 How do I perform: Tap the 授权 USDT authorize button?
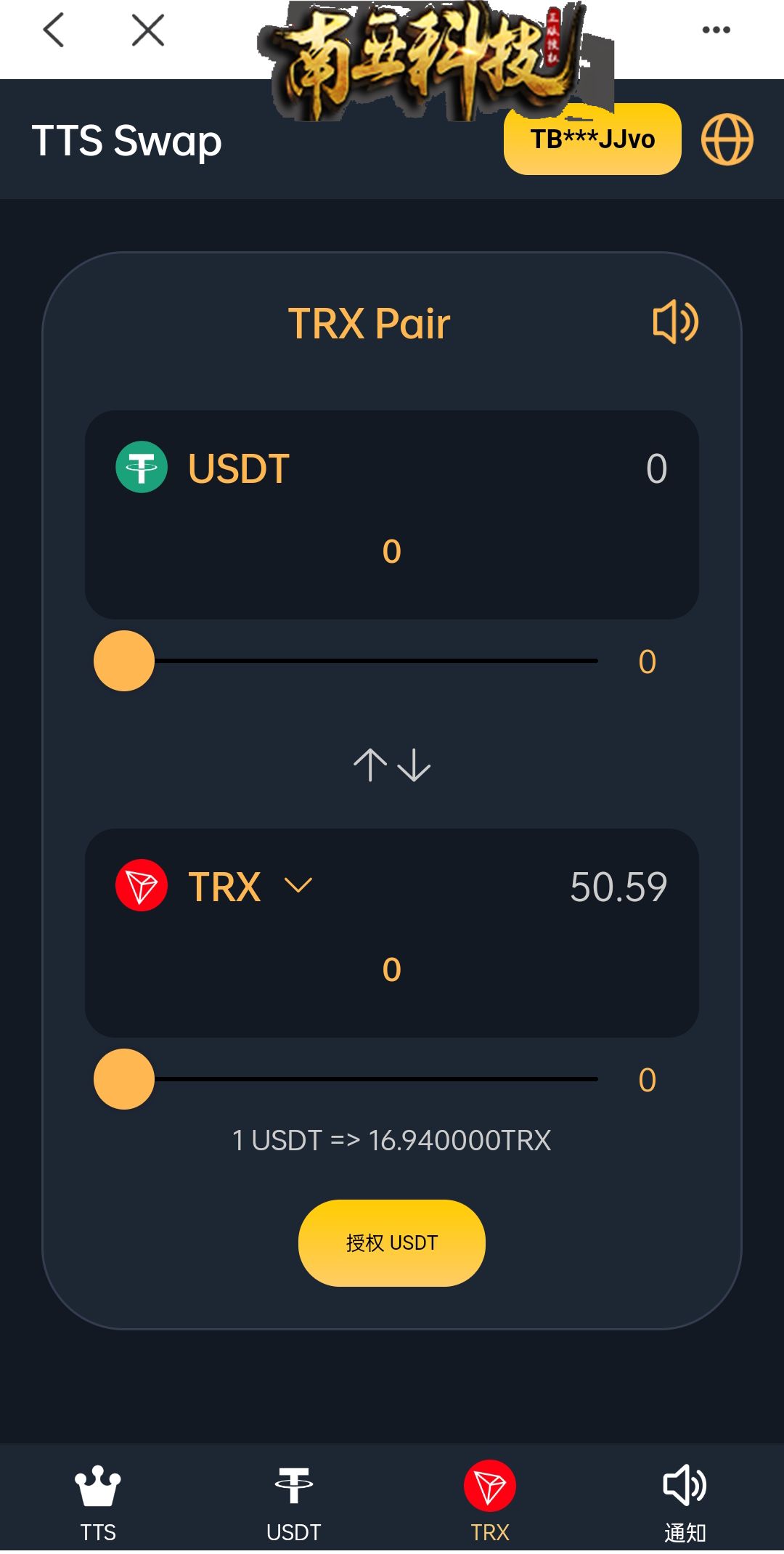[x=392, y=1243]
